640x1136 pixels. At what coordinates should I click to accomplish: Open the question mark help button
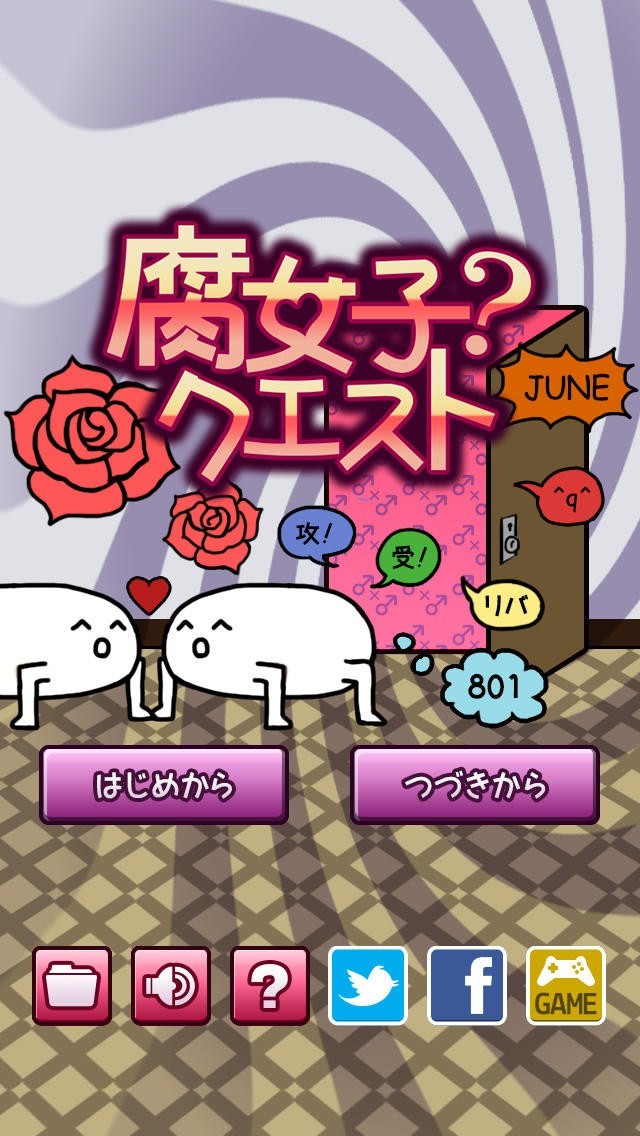(270, 985)
